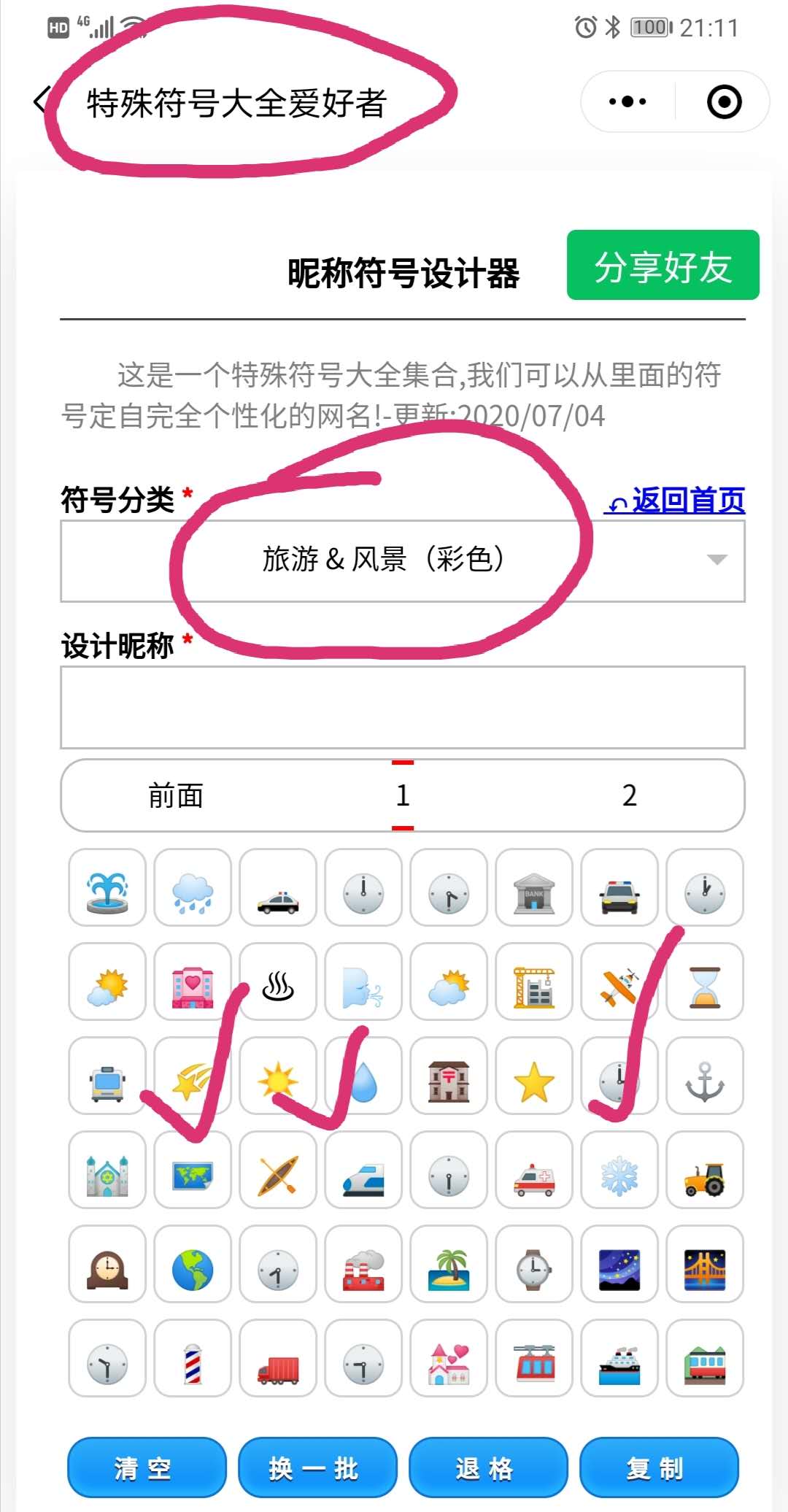Select position 2 in the picker
Viewport: 788px width, 1512px height.
click(x=629, y=795)
